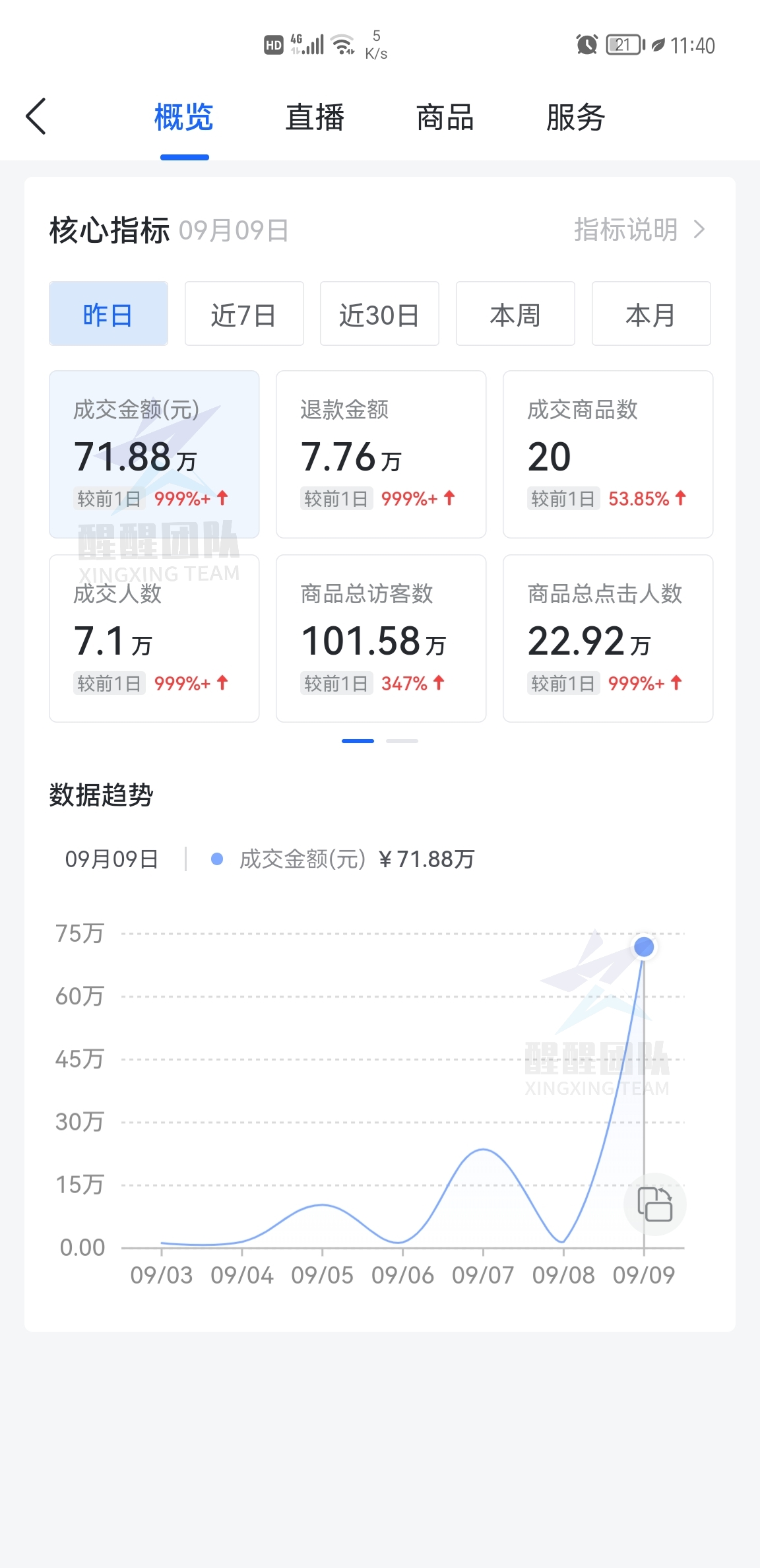
Task: Select the 近30日 range option
Action: coord(379,313)
